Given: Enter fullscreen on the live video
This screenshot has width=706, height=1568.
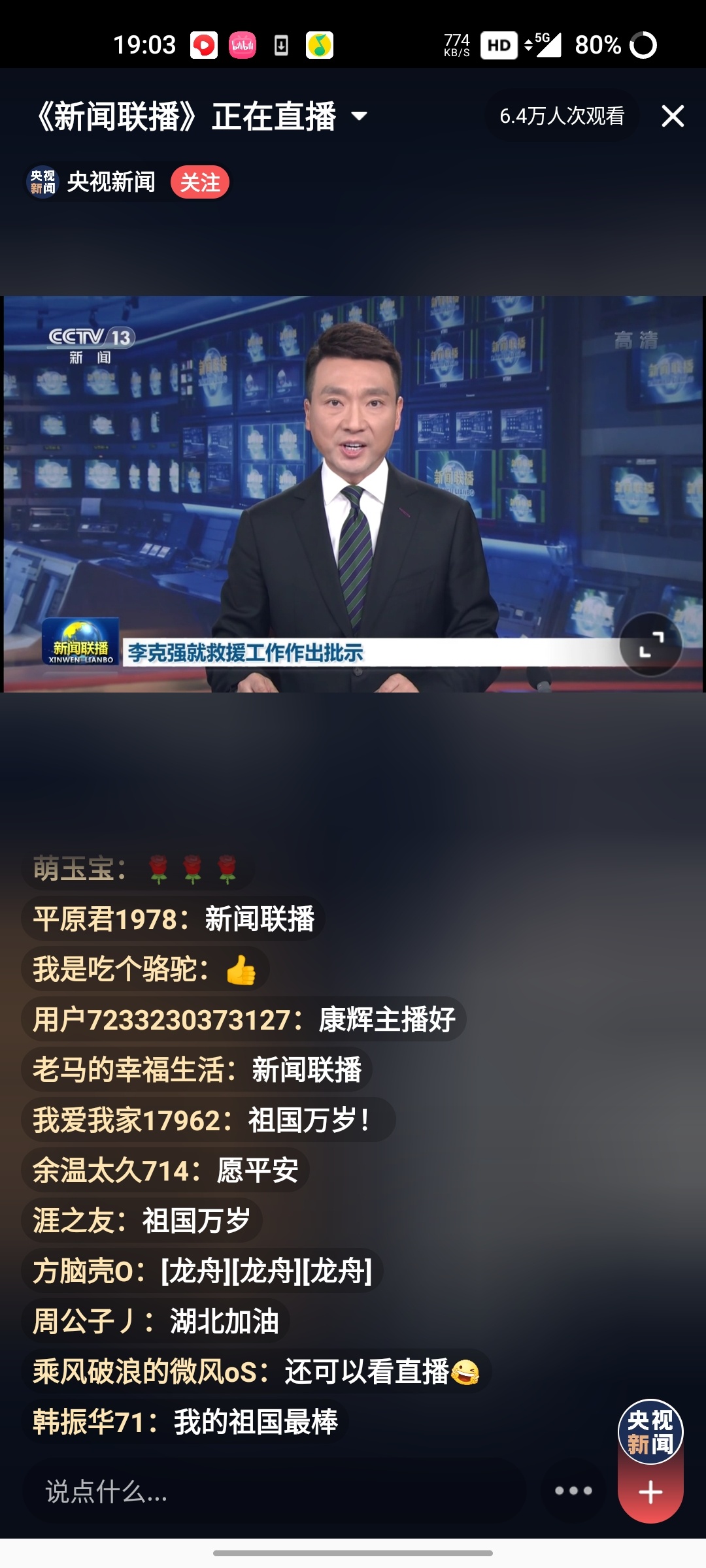Looking at the screenshot, I should click(x=650, y=644).
